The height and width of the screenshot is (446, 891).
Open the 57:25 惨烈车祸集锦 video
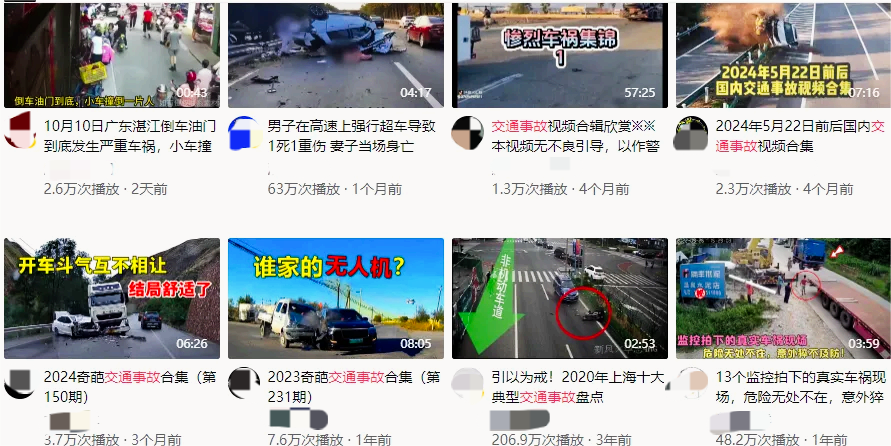[x=560, y=54]
